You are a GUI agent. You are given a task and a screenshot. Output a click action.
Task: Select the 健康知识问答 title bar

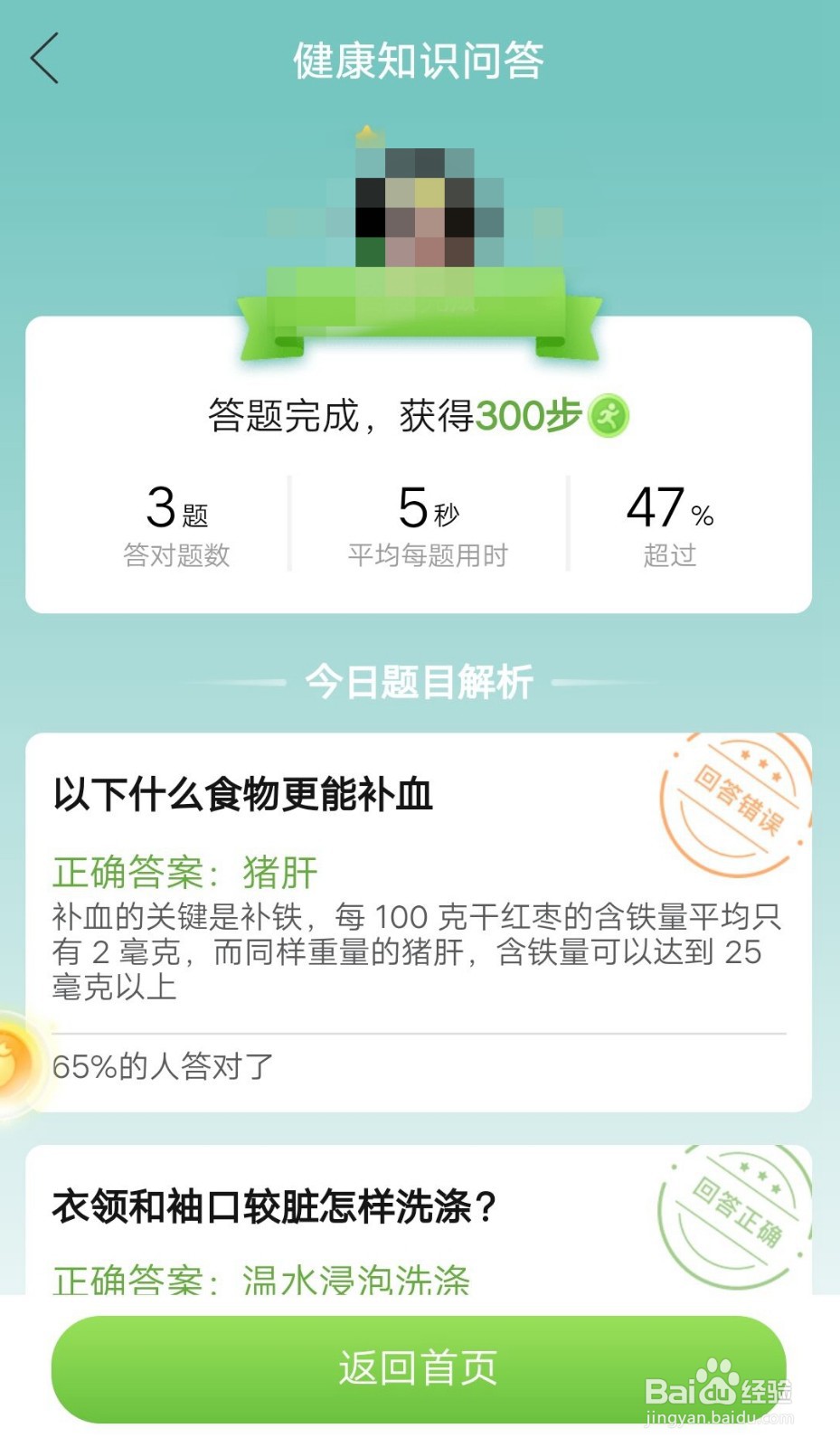(420, 63)
